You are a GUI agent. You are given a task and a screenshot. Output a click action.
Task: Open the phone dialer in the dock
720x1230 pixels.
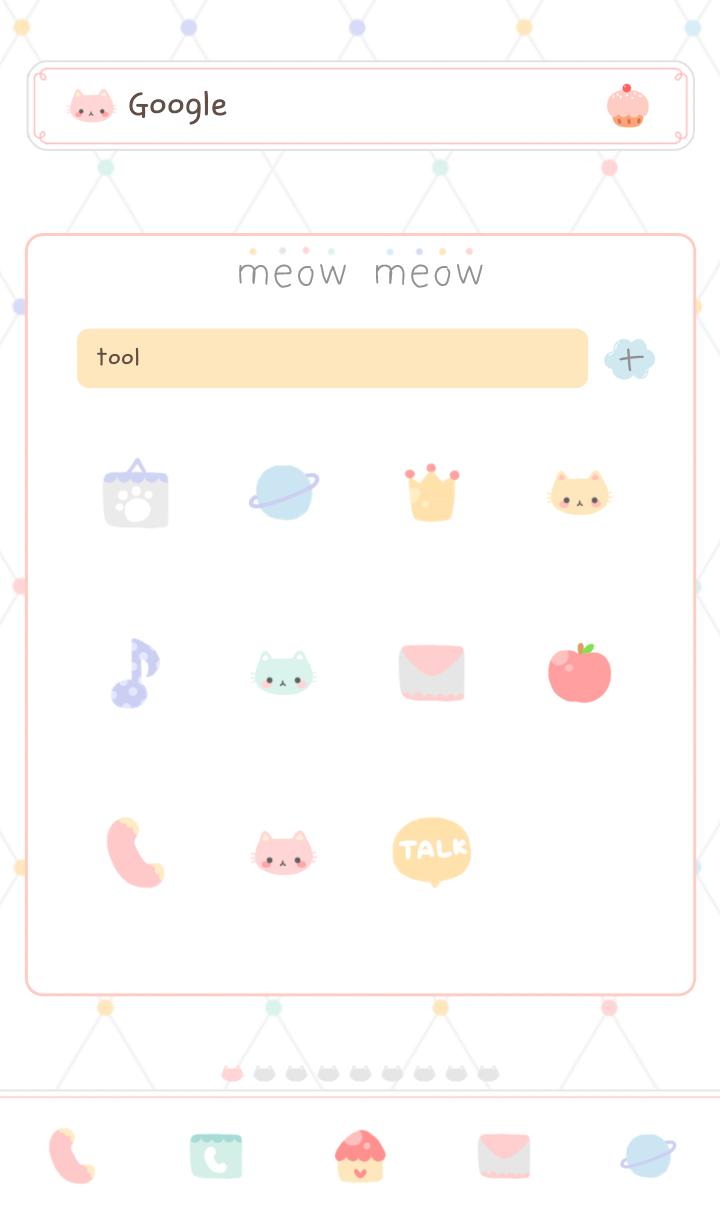pos(72,1156)
